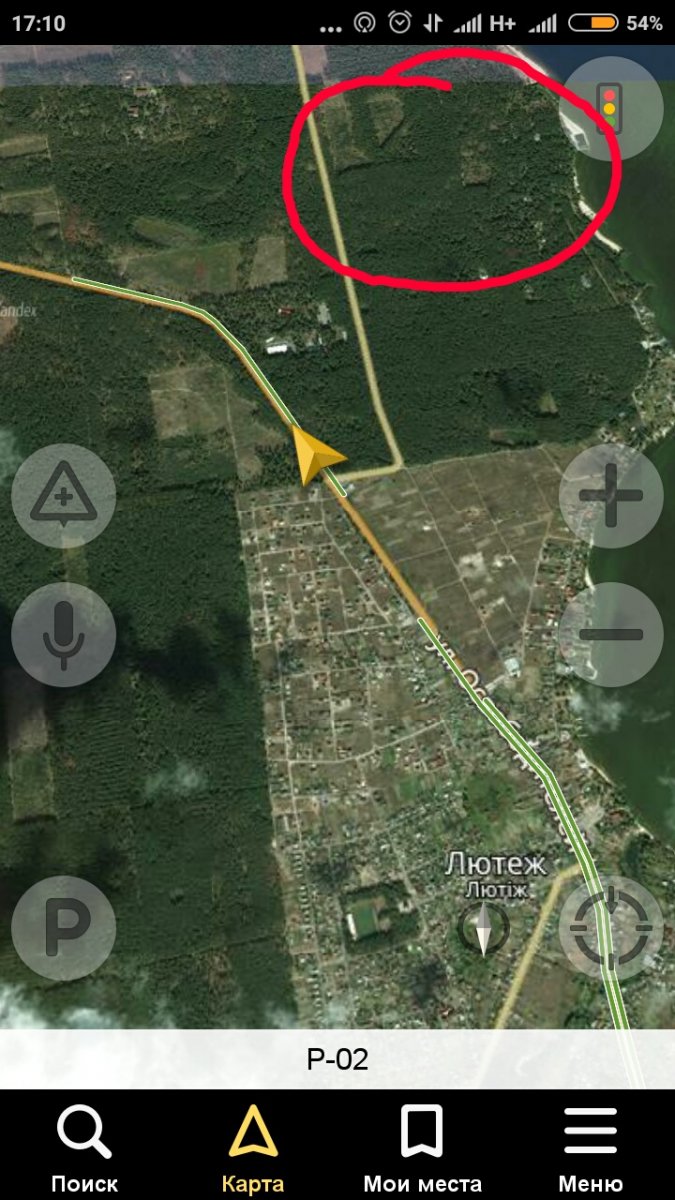Toggle the traffic light layer

click(x=610, y=108)
